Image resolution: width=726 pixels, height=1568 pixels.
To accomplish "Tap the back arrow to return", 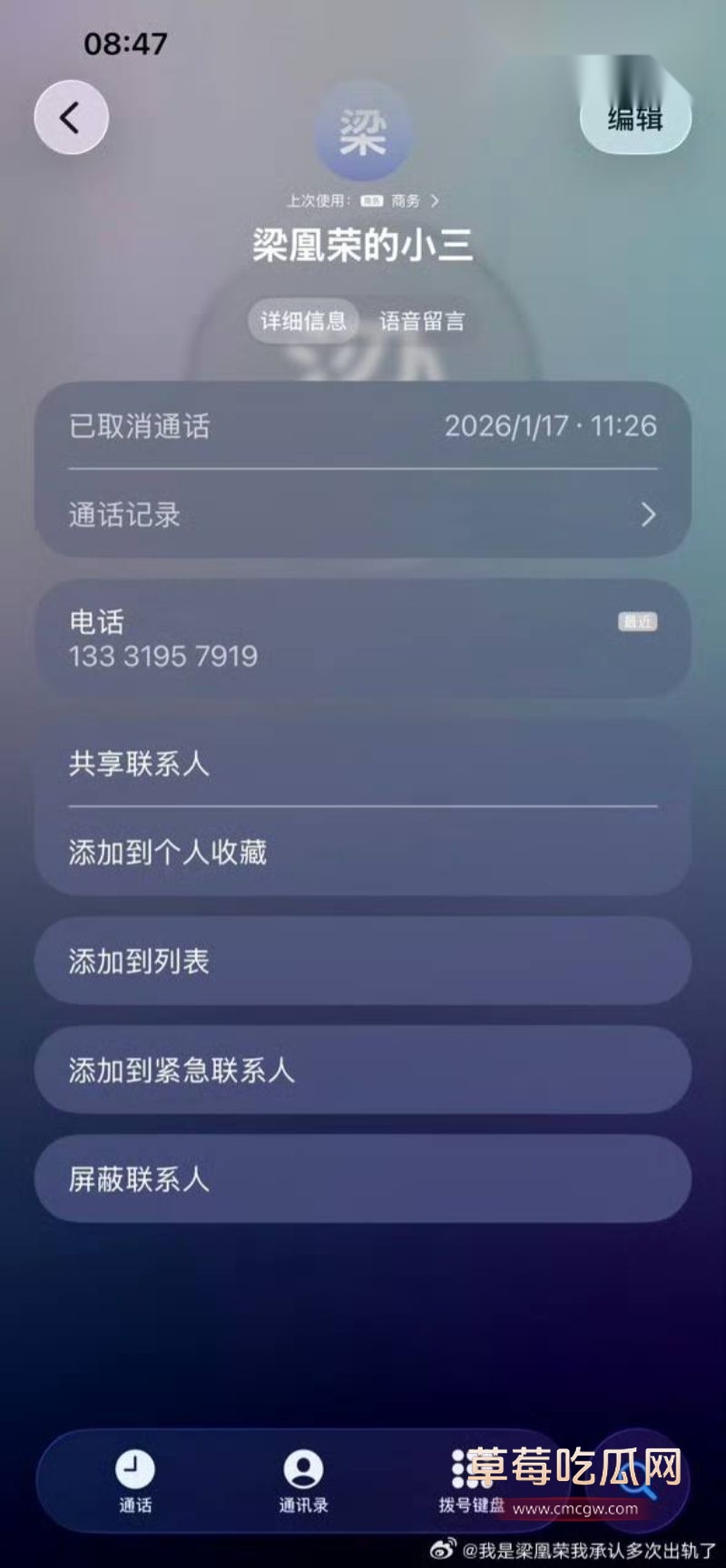I will point(71,117).
